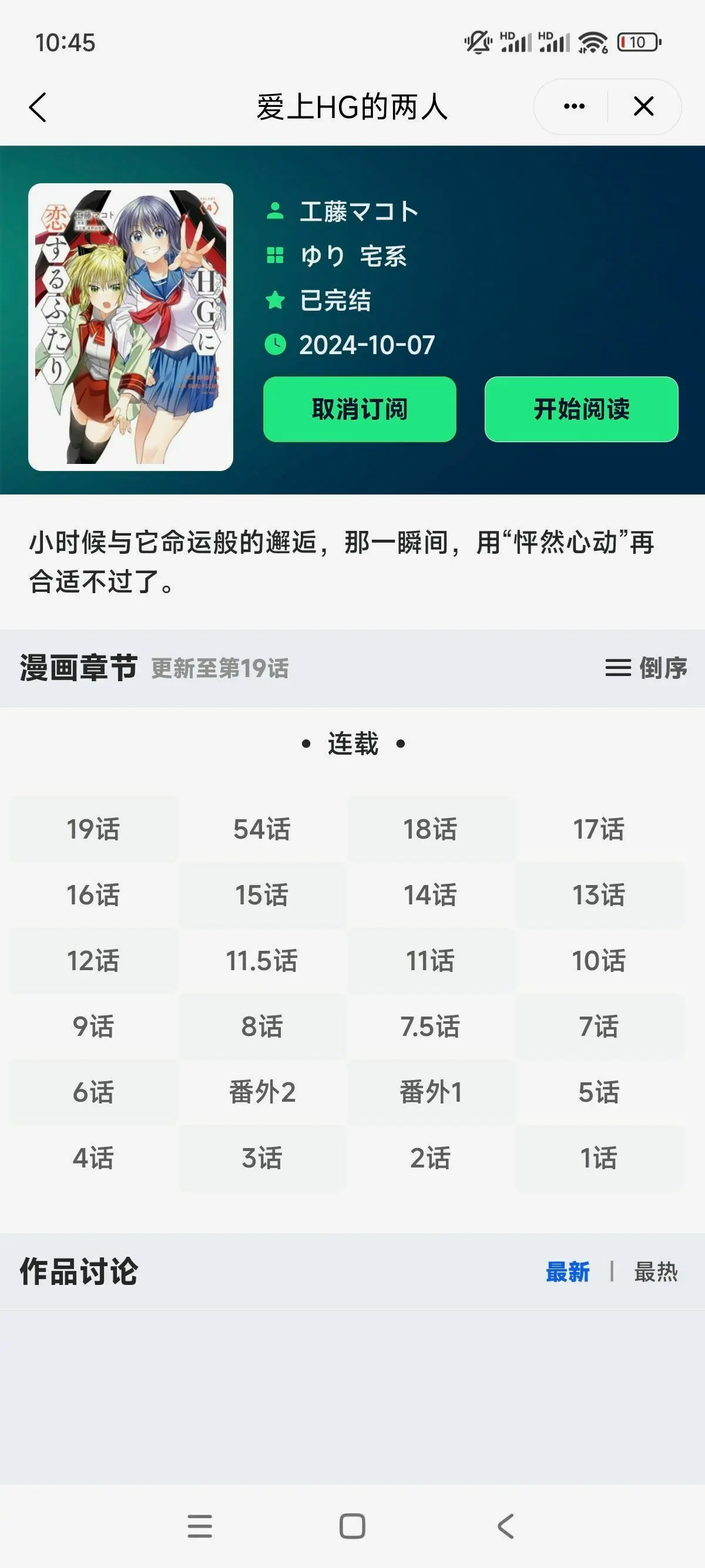Open chapter 54话
Image resolution: width=705 pixels, height=1568 pixels.
[x=262, y=829]
